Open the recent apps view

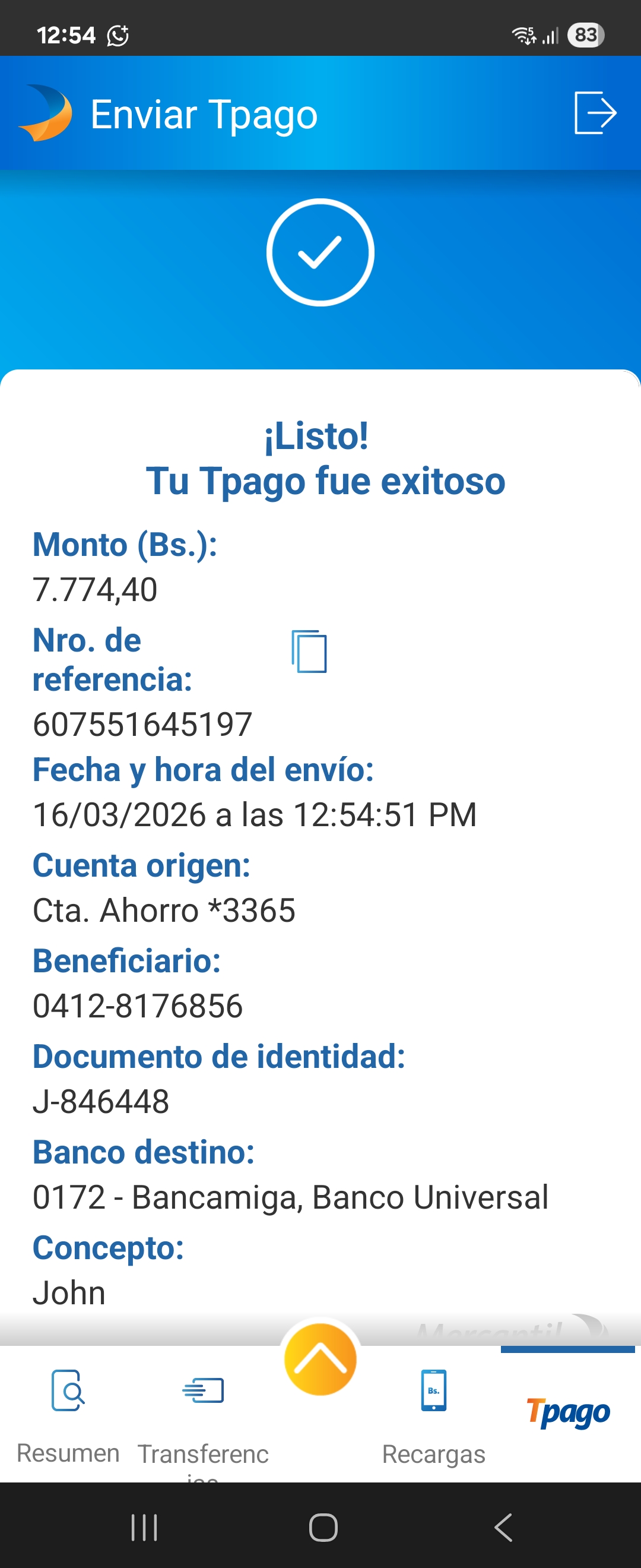144,1526
